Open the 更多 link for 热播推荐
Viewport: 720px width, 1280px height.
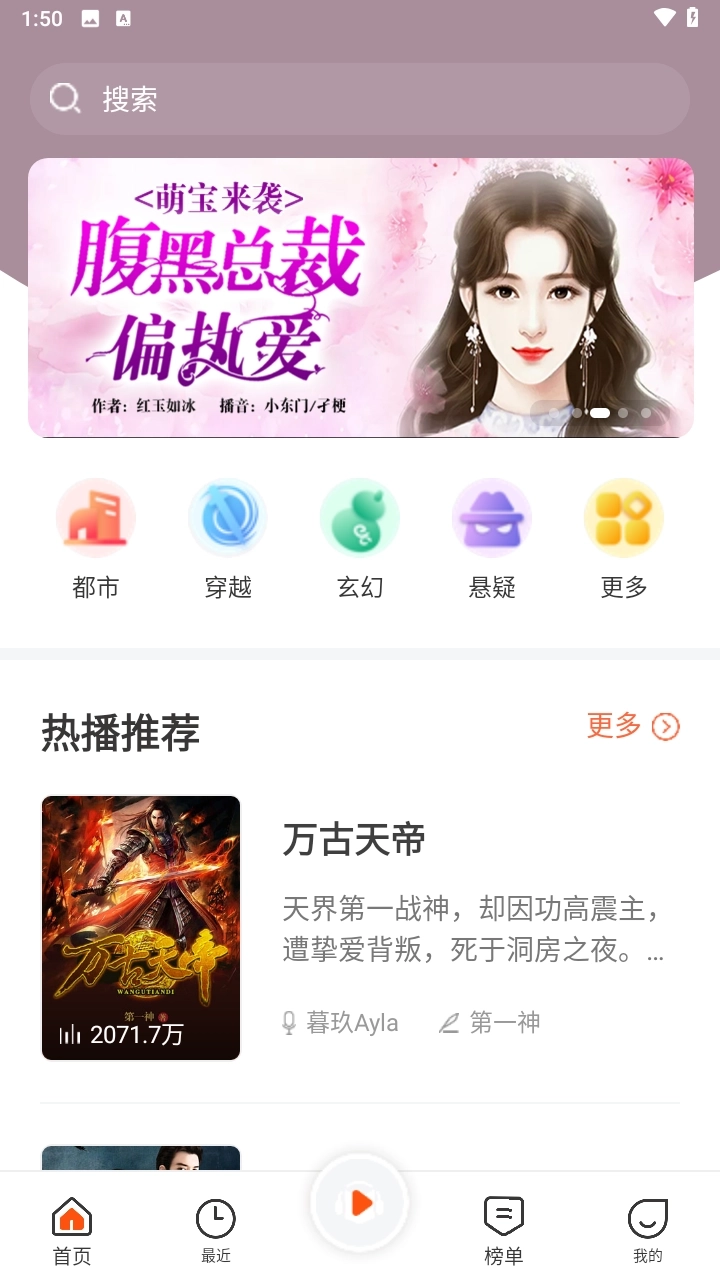[x=632, y=727]
